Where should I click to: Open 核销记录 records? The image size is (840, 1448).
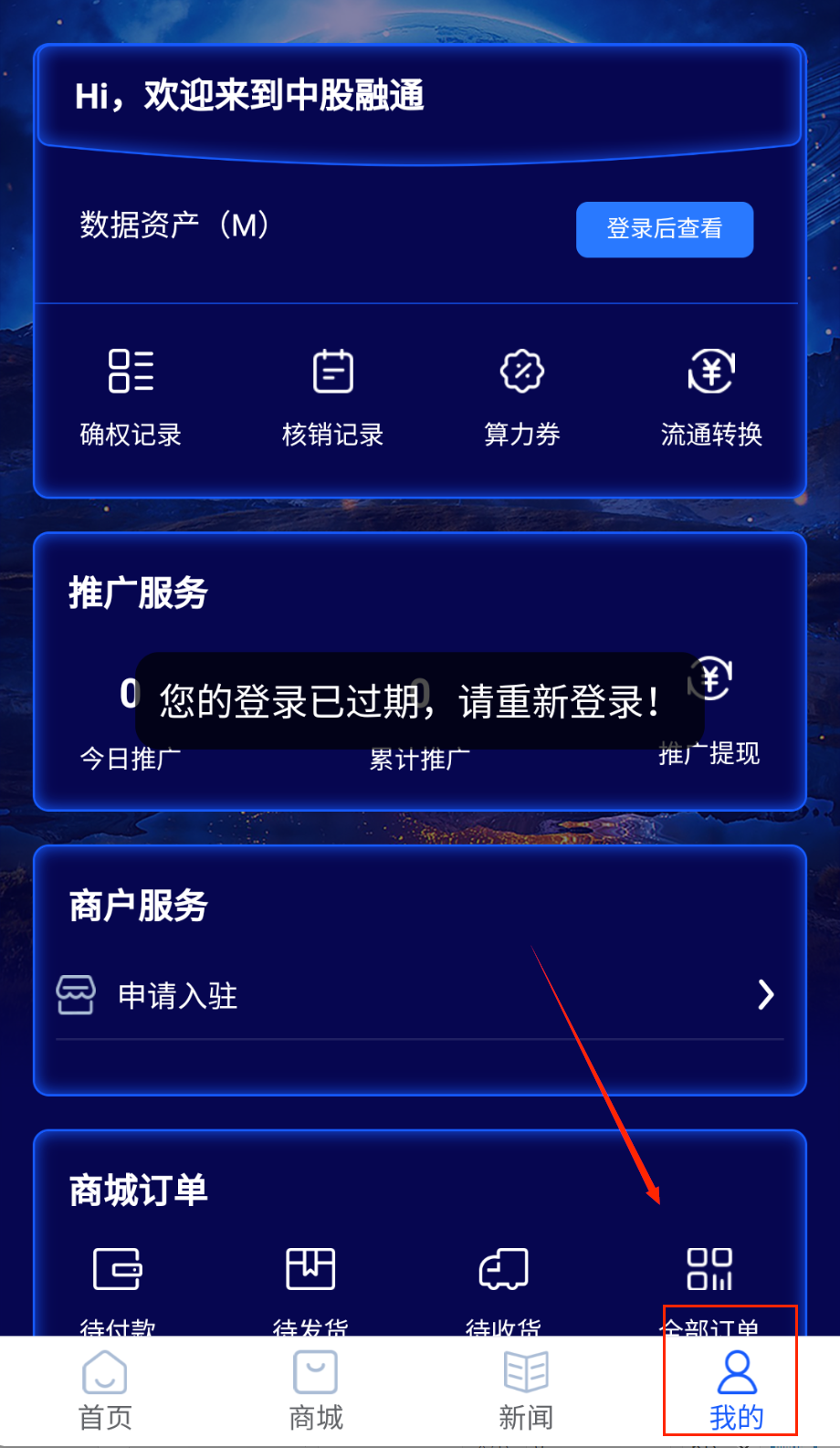[x=332, y=394]
